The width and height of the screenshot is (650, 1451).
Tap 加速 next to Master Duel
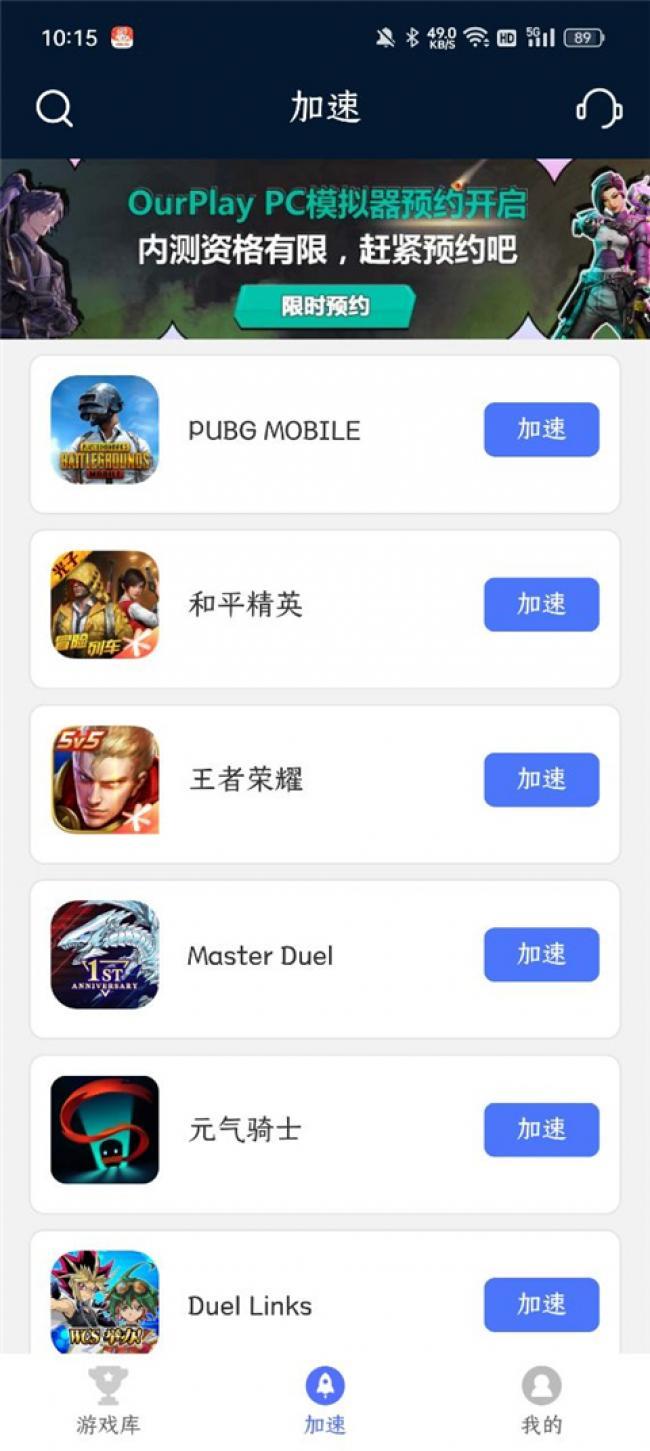click(x=541, y=955)
